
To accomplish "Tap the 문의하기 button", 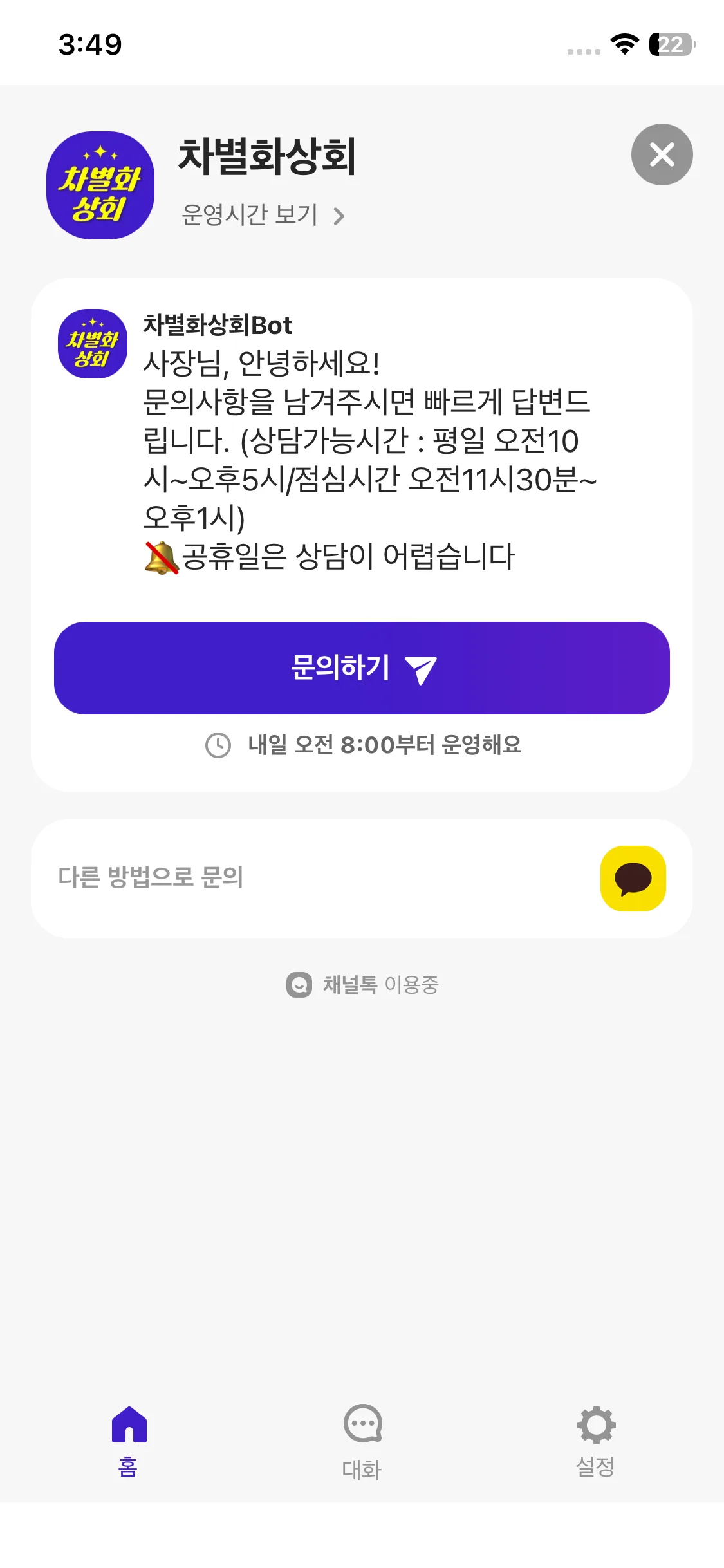I will (362, 668).
